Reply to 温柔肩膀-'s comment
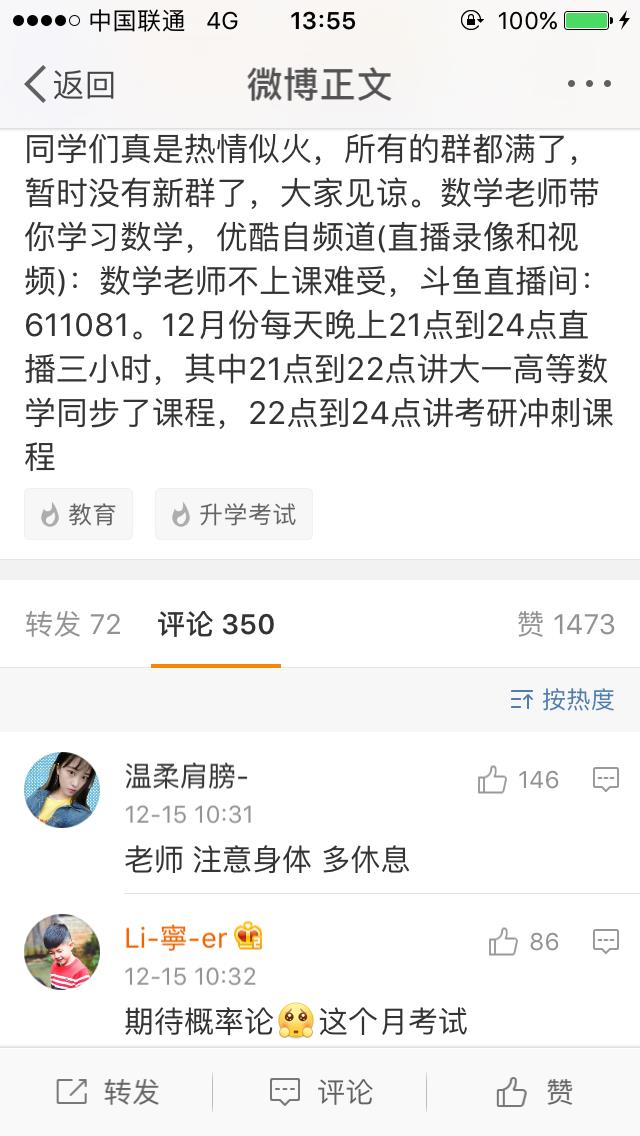The image size is (640, 1136). pyautogui.click(x=606, y=780)
